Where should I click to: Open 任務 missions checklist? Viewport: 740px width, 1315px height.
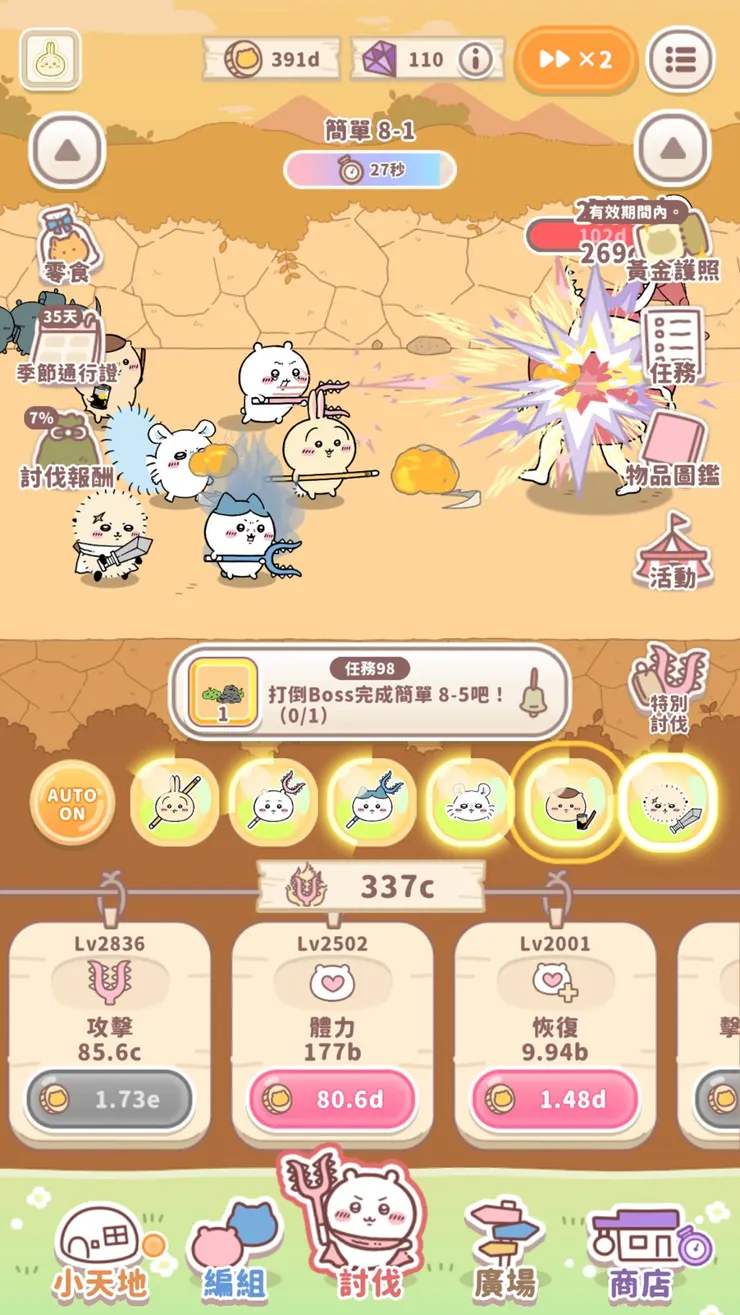coord(673,345)
